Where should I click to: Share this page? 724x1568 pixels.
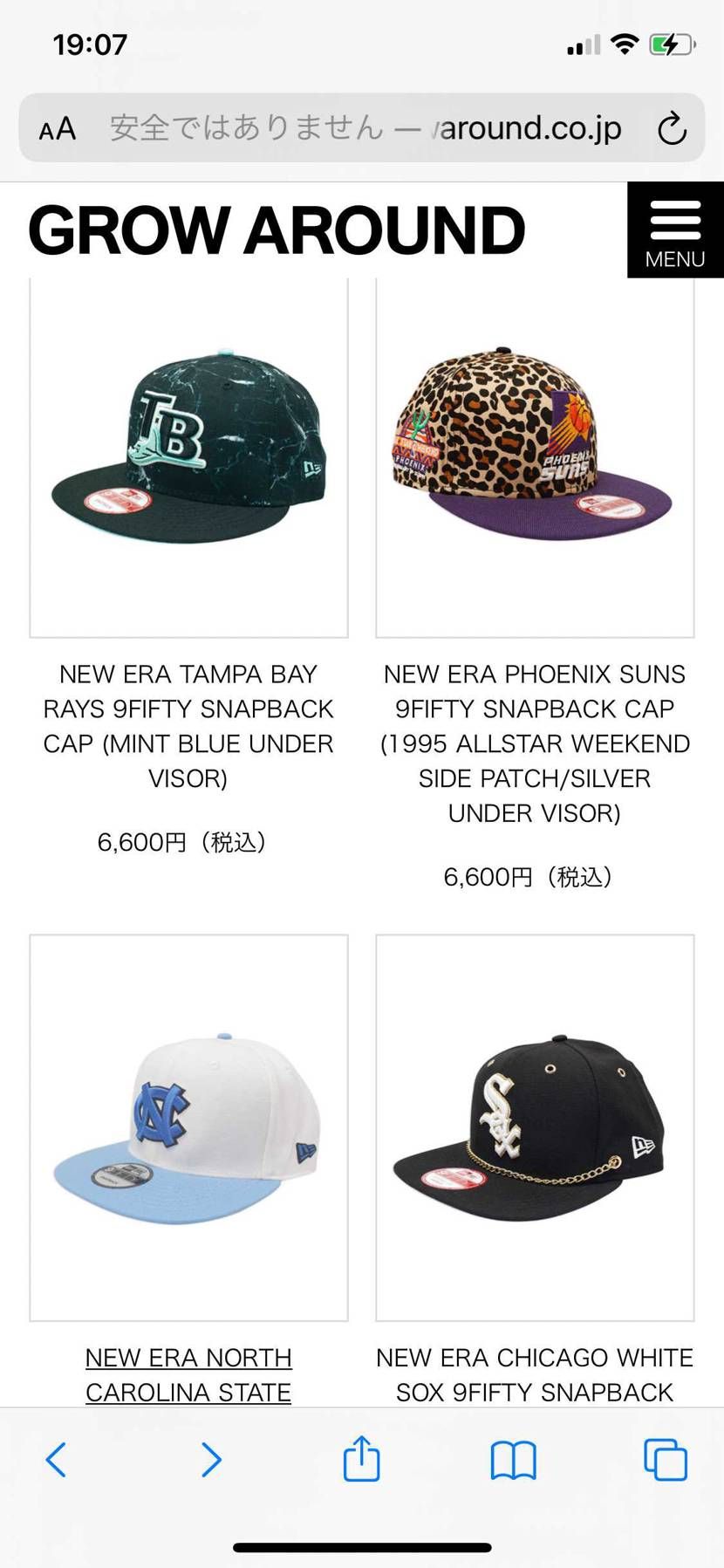pos(361,1459)
